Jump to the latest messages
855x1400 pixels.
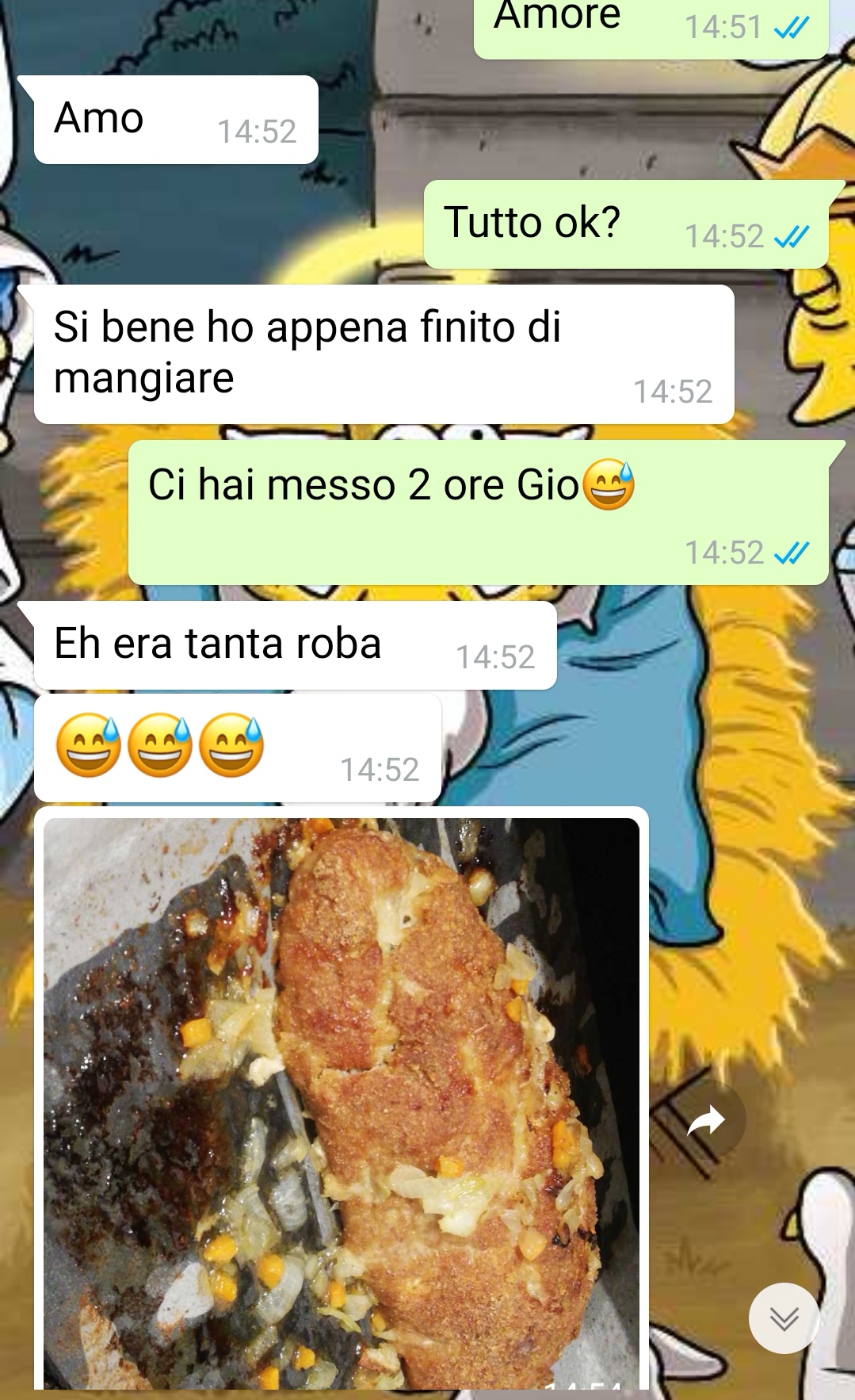pyautogui.click(x=784, y=1318)
